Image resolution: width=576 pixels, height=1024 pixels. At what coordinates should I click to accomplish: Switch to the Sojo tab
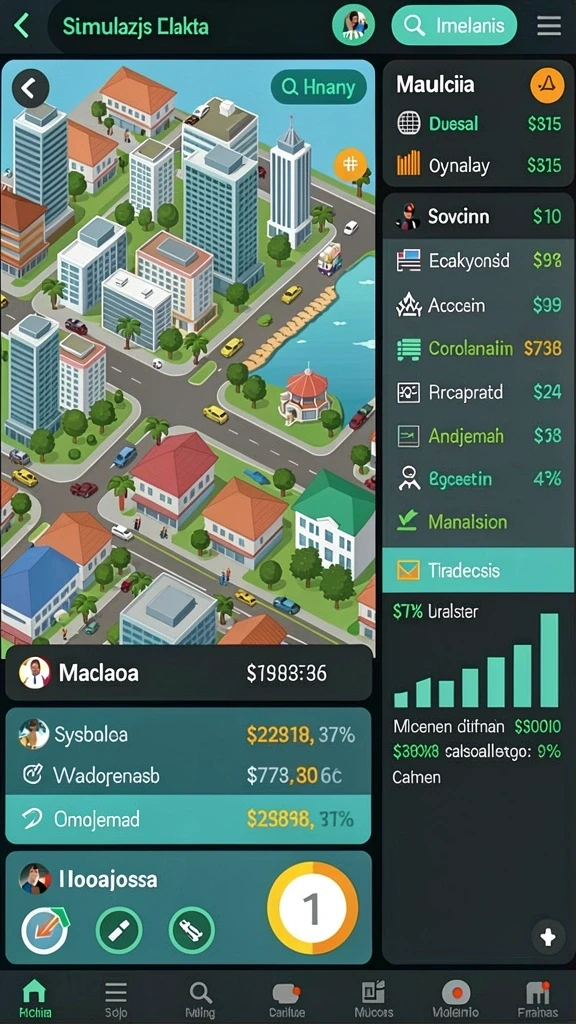[116, 999]
